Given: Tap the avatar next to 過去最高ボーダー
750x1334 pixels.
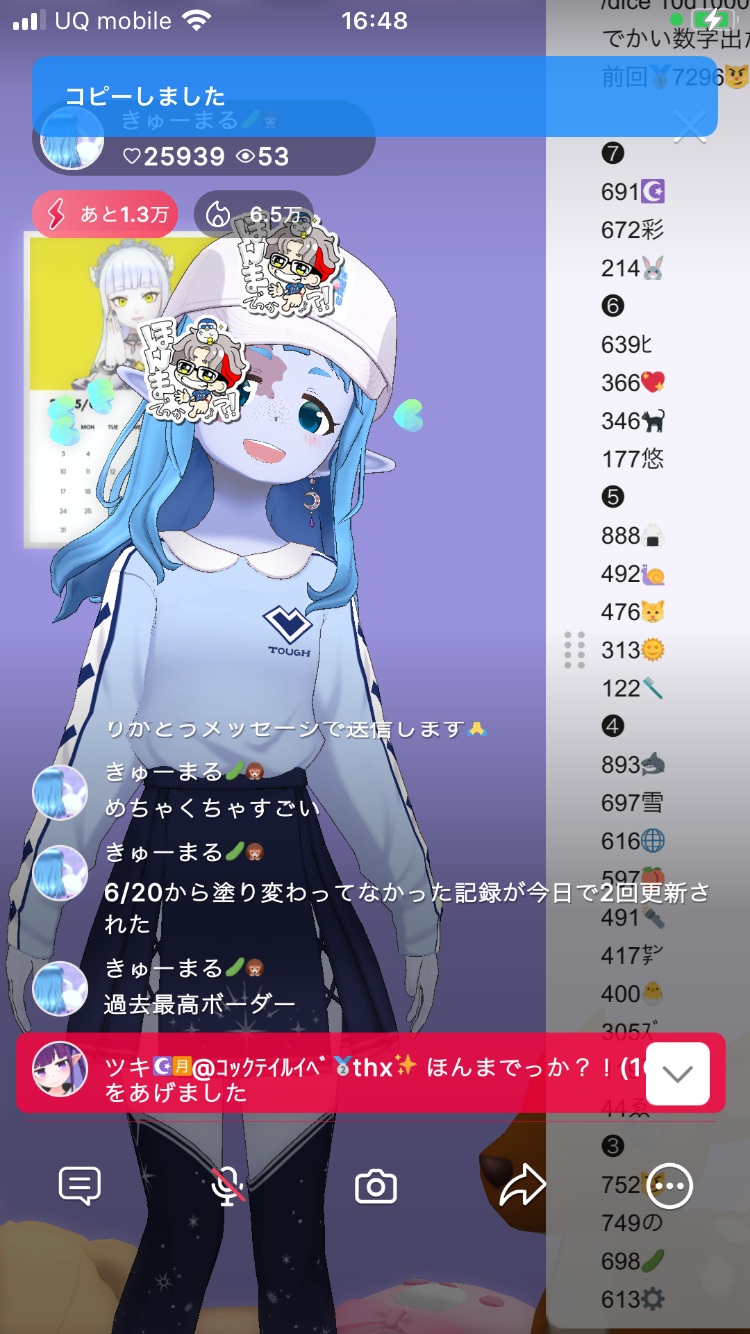Looking at the screenshot, I should coord(60,988).
